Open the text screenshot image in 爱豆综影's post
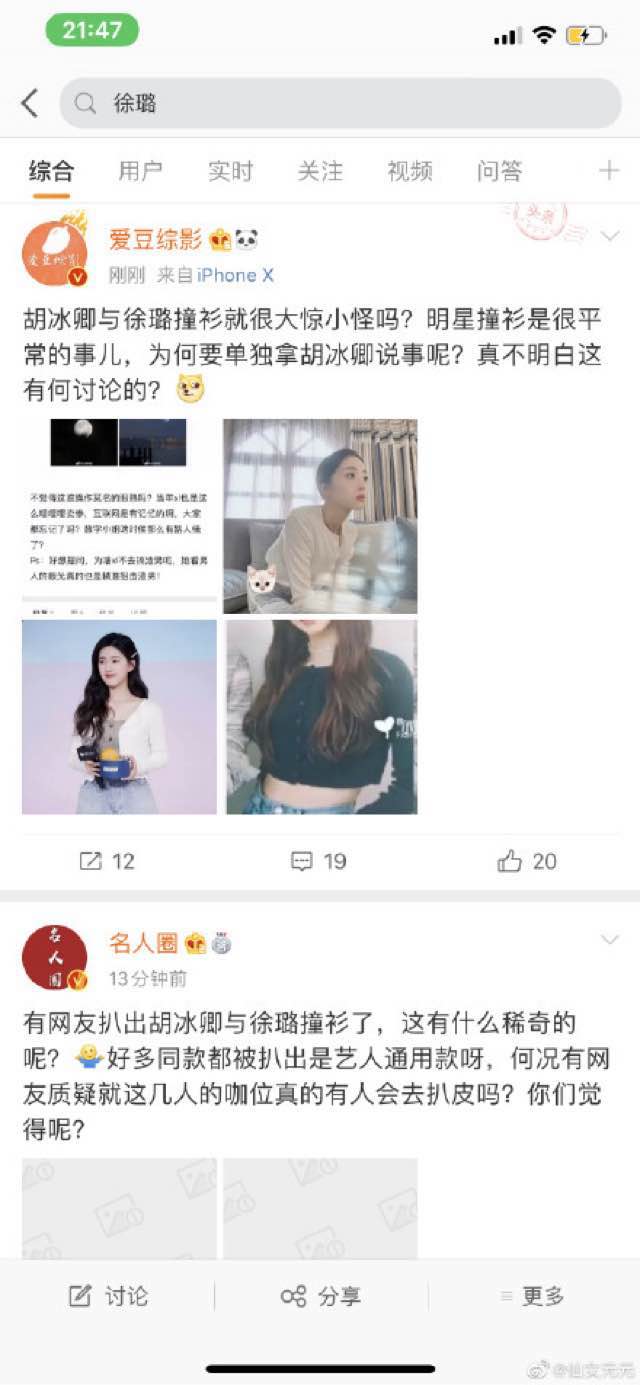Image resolution: width=640 pixels, height=1385 pixels. click(x=119, y=516)
